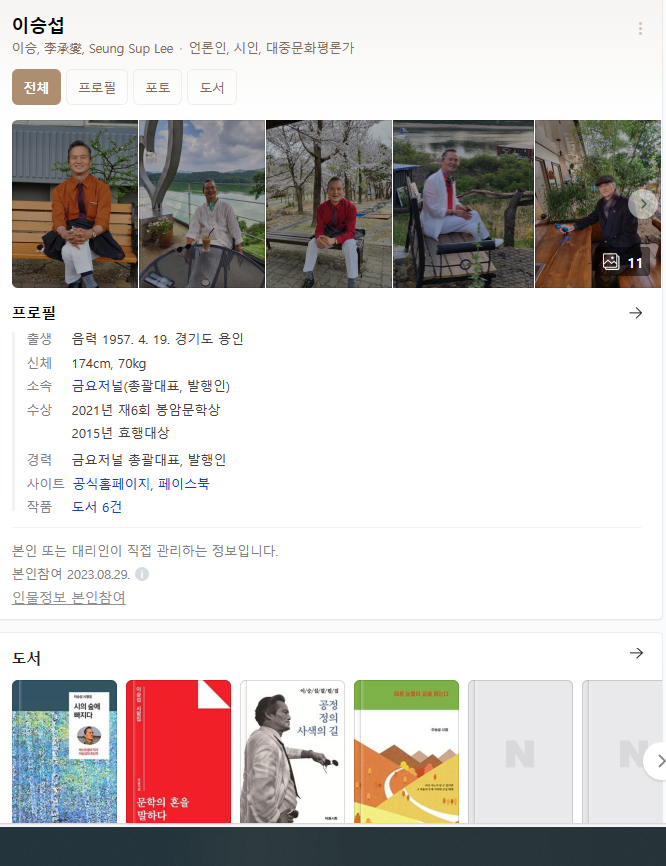Switch to the 프로필 tab
The width and height of the screenshot is (666, 866).
pyautogui.click(x=96, y=87)
